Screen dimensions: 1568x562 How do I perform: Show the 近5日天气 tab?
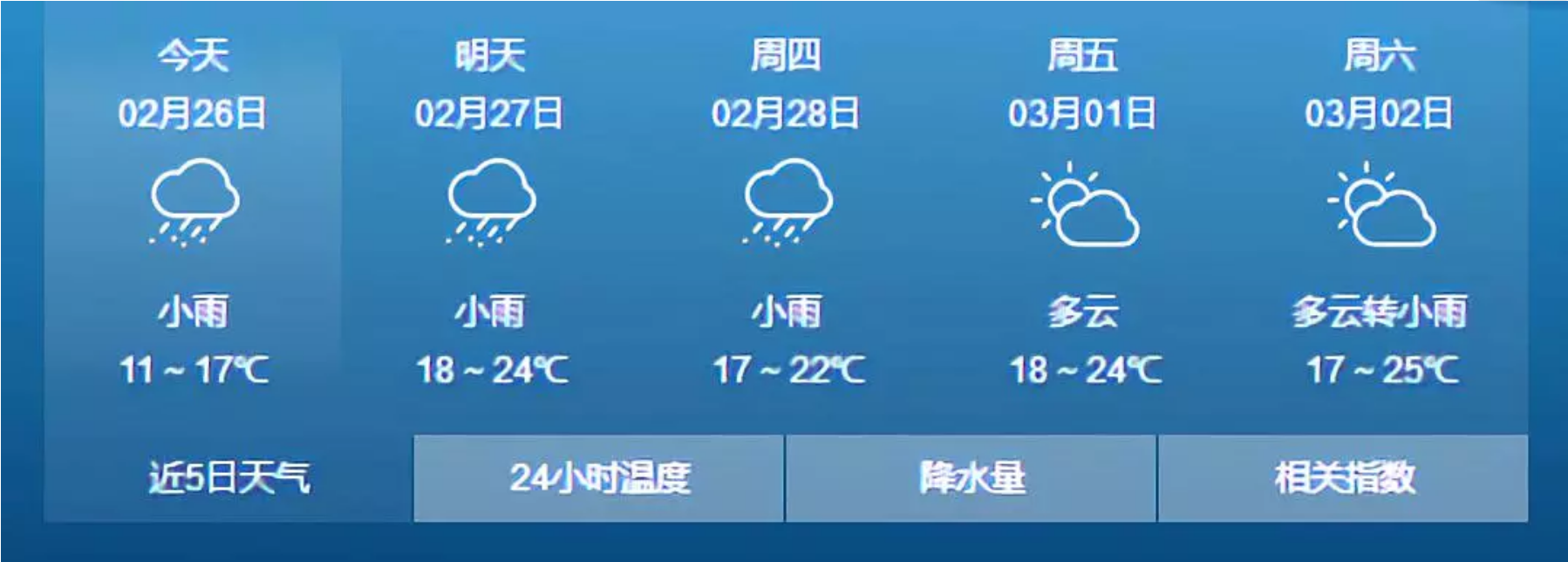[x=228, y=478]
